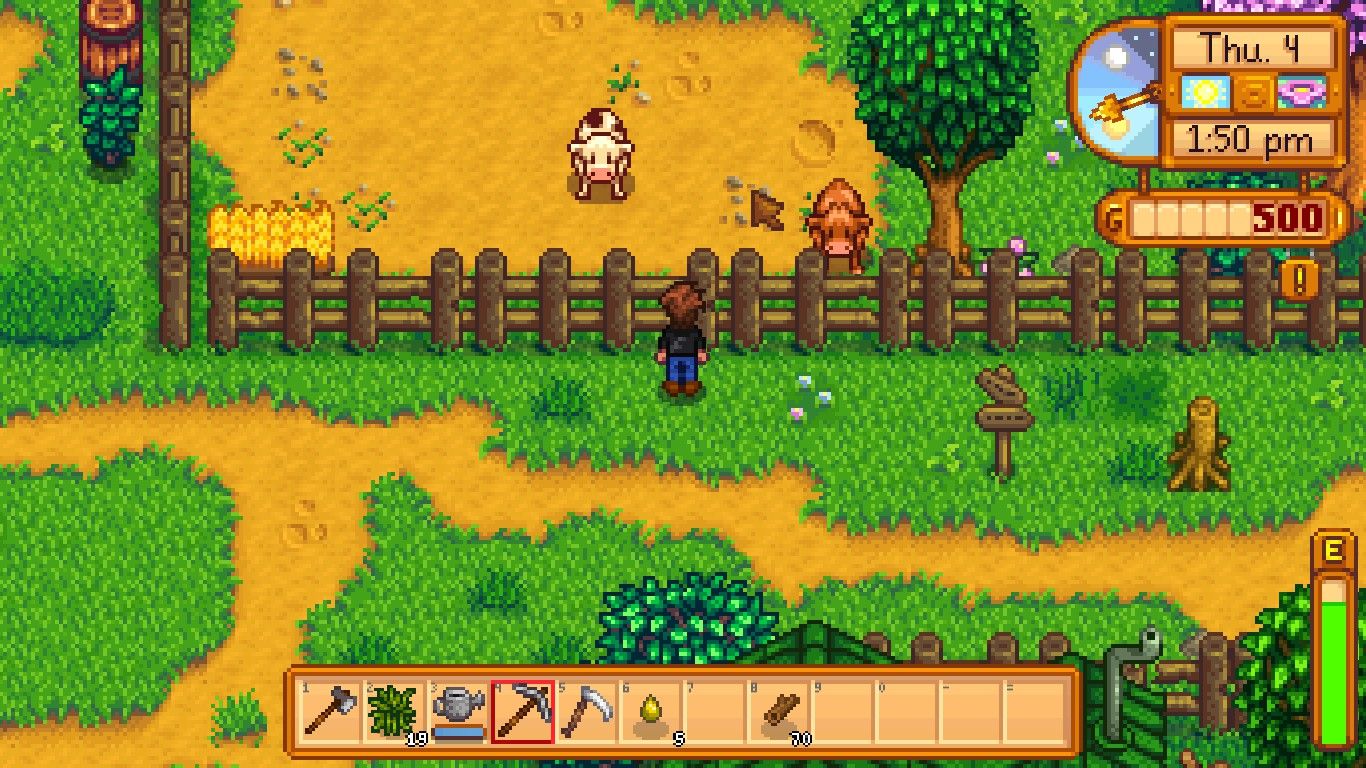Screen dimensions: 1366x768
Task: Select the axe in toolbar slot 1
Action: (x=330, y=710)
